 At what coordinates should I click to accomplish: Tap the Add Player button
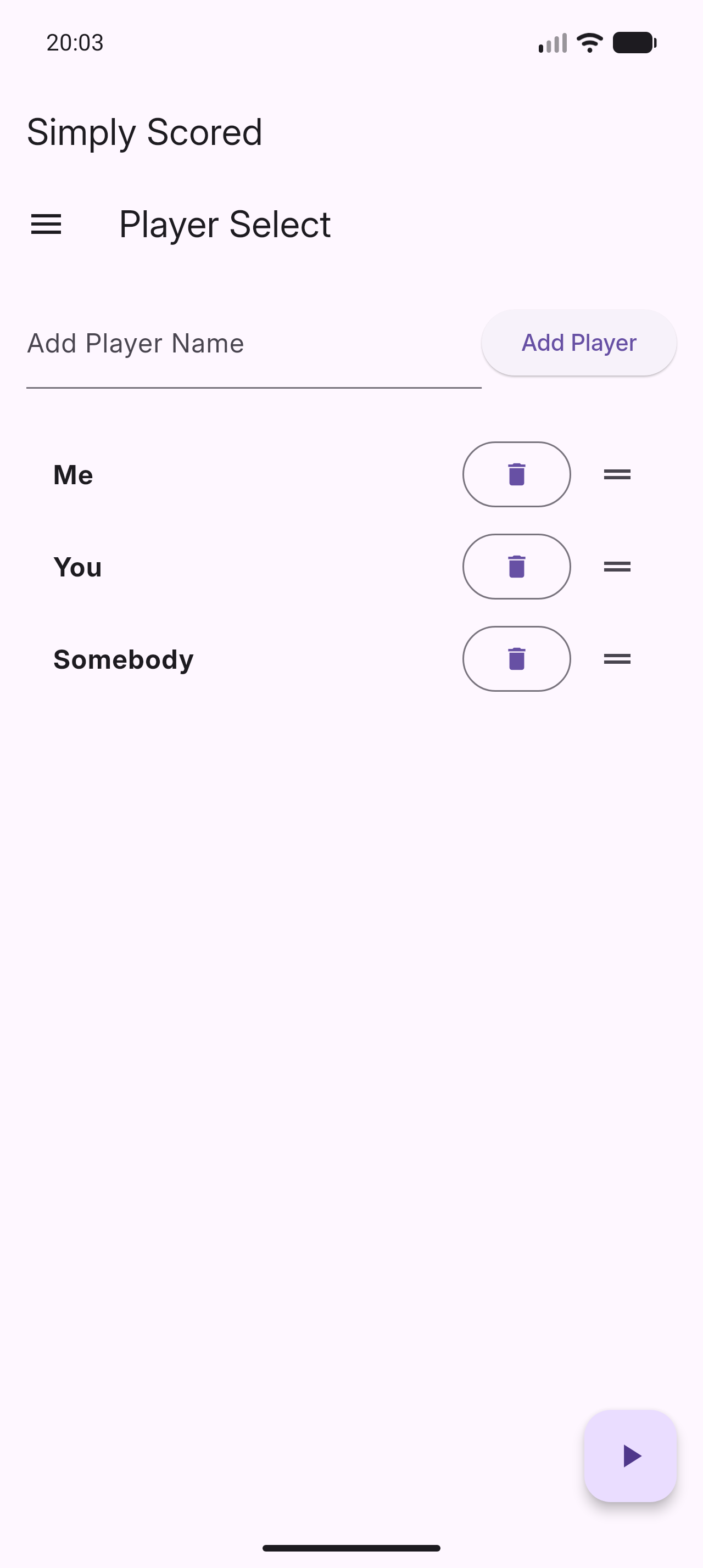click(578, 343)
